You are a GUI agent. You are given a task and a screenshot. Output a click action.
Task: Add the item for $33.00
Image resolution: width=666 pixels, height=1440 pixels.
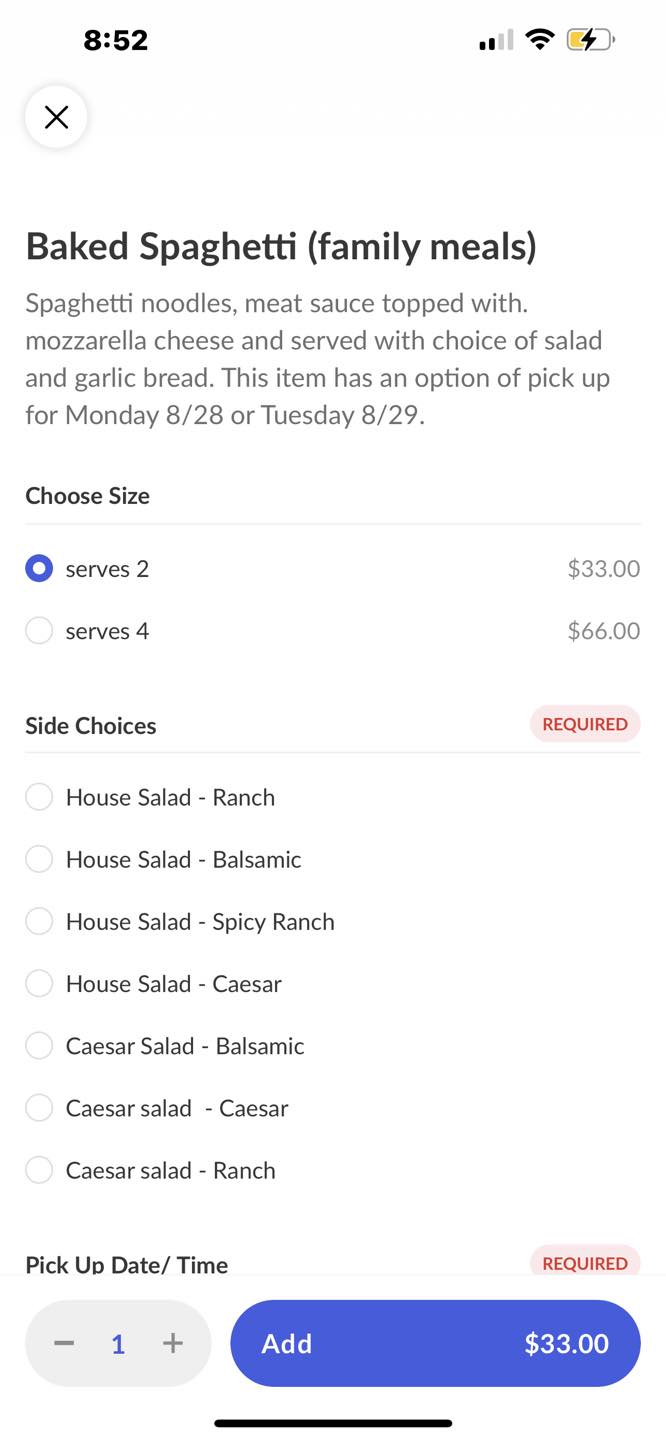tap(435, 1343)
